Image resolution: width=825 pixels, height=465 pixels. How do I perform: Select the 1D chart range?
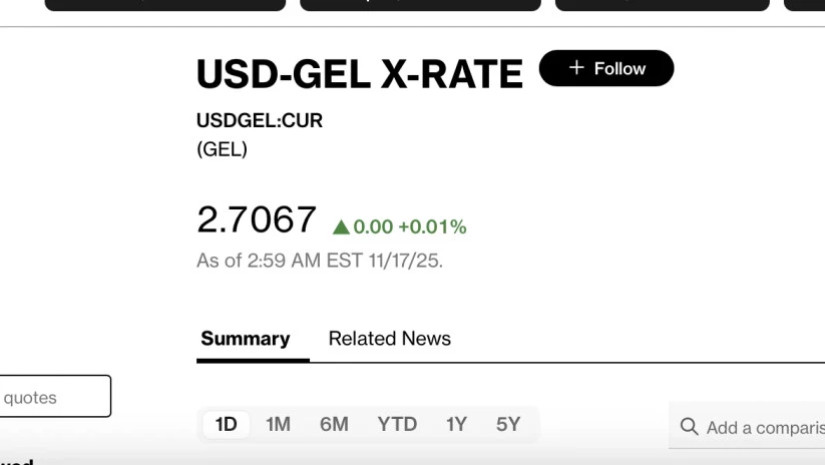[226, 424]
